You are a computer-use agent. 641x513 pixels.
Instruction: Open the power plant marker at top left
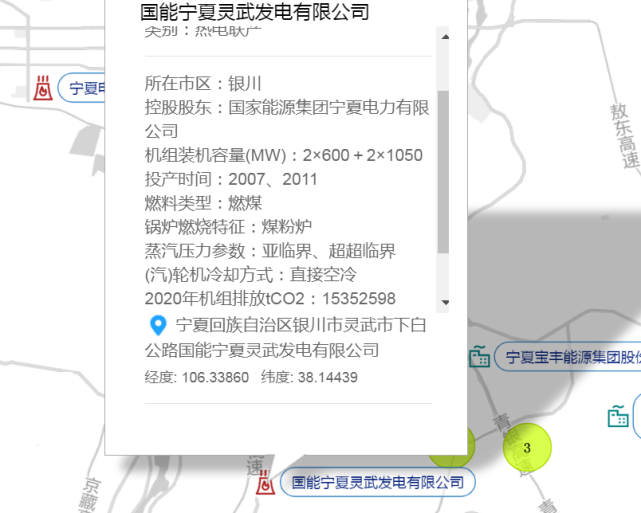[x=43, y=88]
